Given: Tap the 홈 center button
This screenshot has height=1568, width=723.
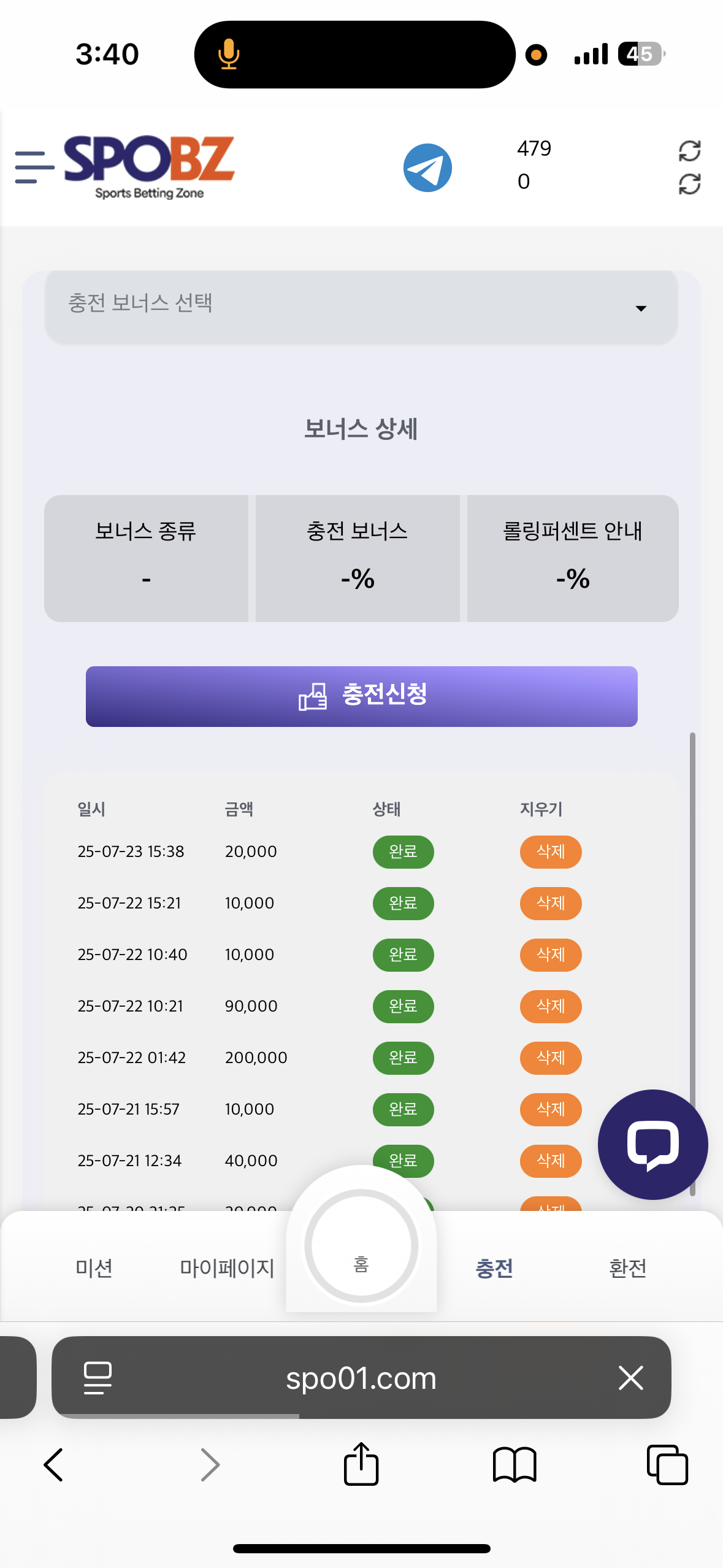Looking at the screenshot, I should (361, 1247).
